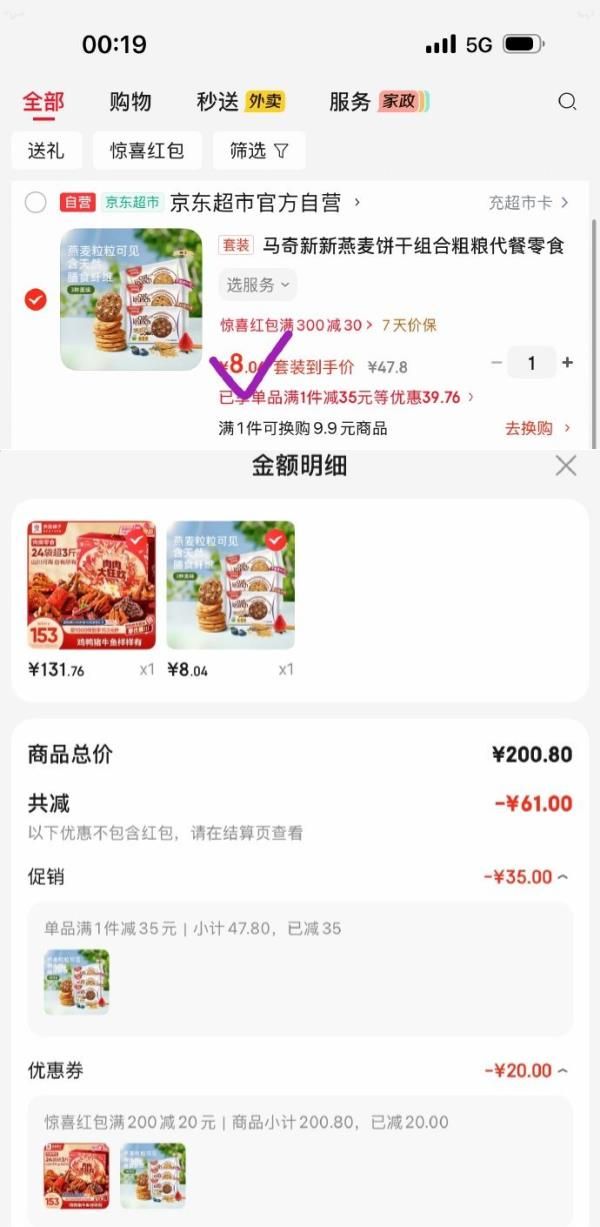Open the 筛选 filter
This screenshot has width=600, height=1227.
(x=258, y=151)
